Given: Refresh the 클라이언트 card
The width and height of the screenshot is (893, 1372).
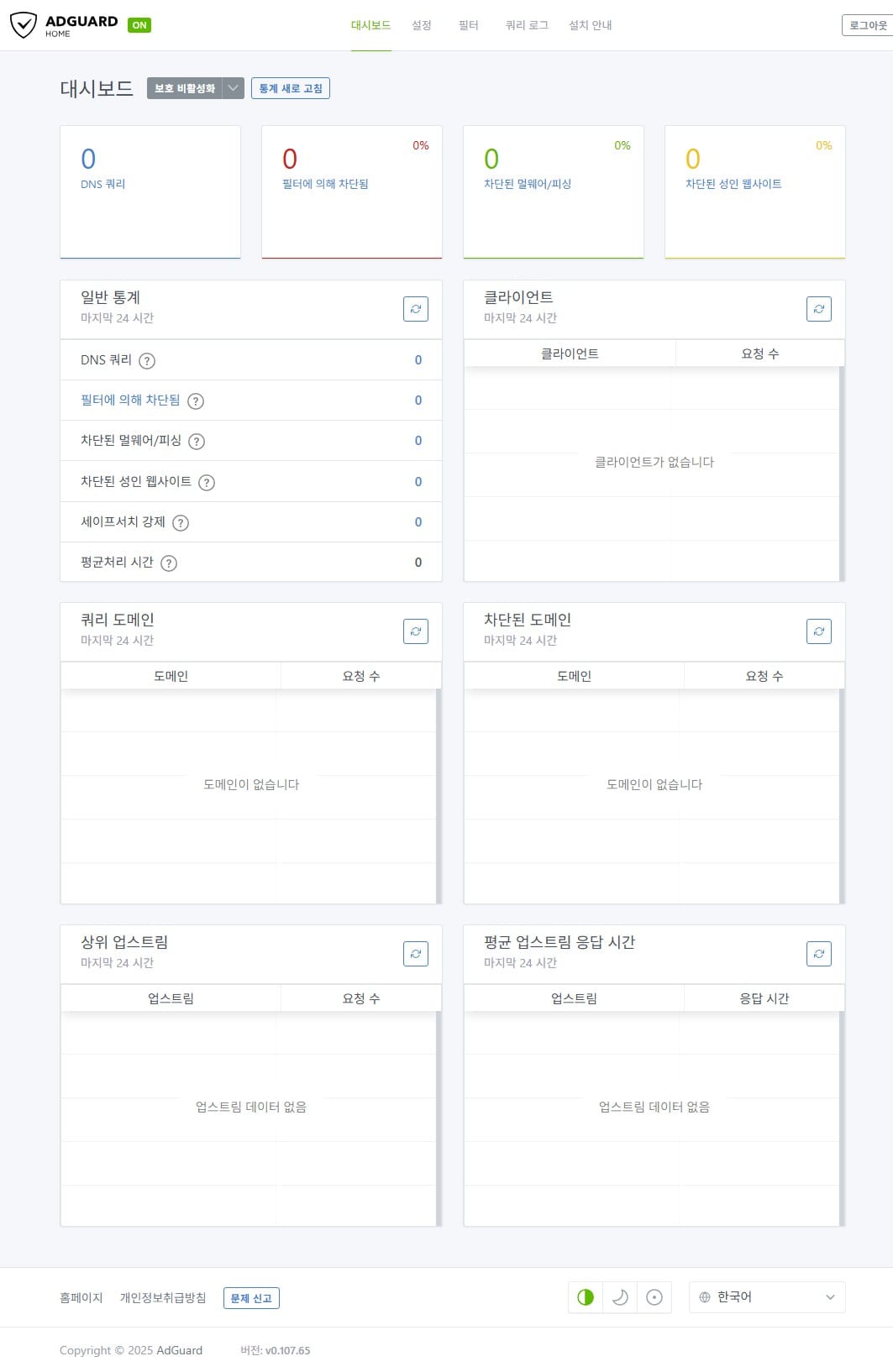Looking at the screenshot, I should (819, 309).
